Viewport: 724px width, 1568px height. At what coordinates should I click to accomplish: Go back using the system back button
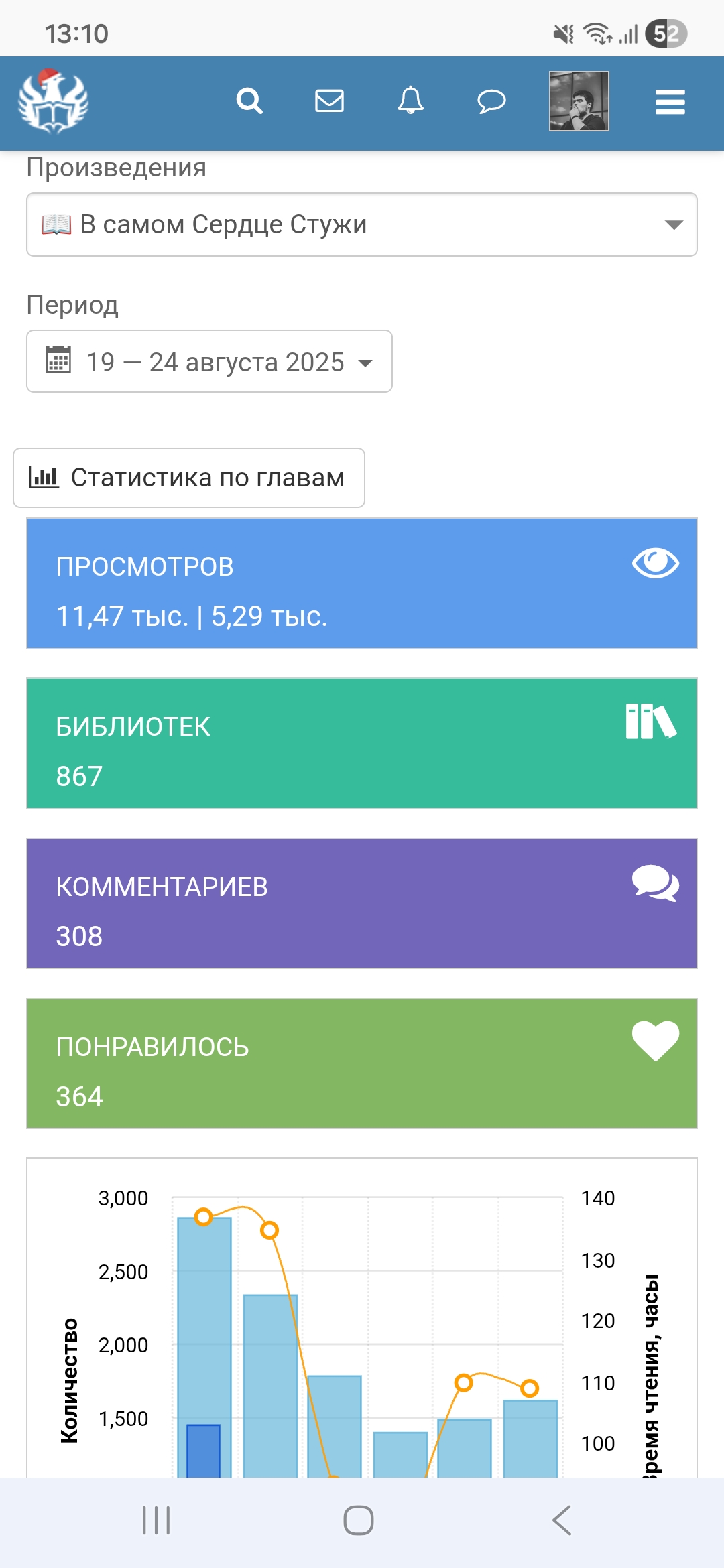pyautogui.click(x=562, y=1520)
